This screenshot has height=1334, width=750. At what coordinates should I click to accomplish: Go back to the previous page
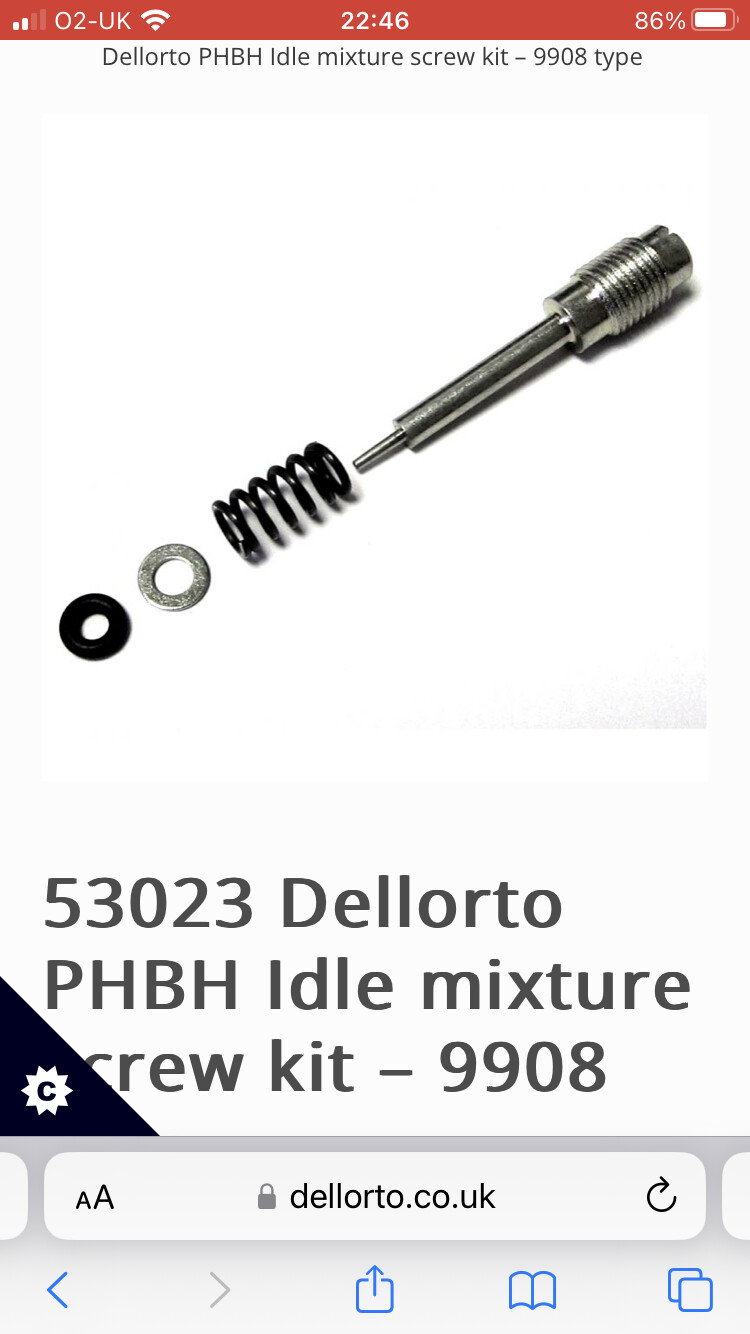point(58,1290)
